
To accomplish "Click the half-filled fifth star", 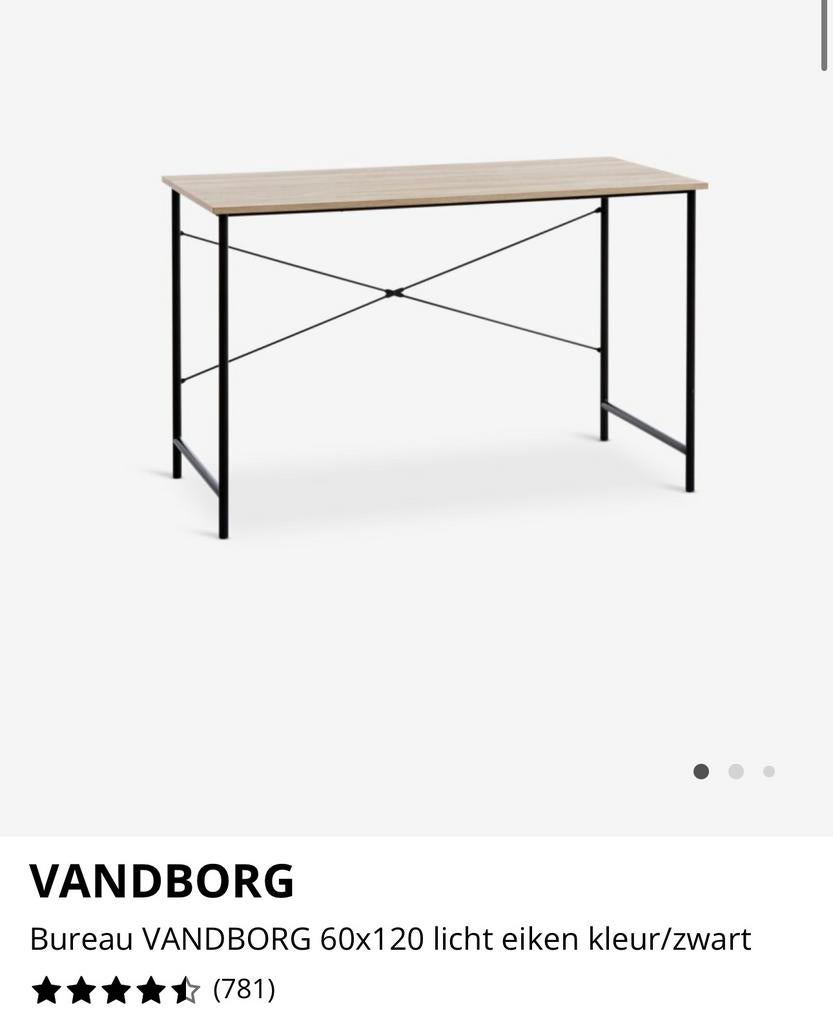I will [x=188, y=991].
